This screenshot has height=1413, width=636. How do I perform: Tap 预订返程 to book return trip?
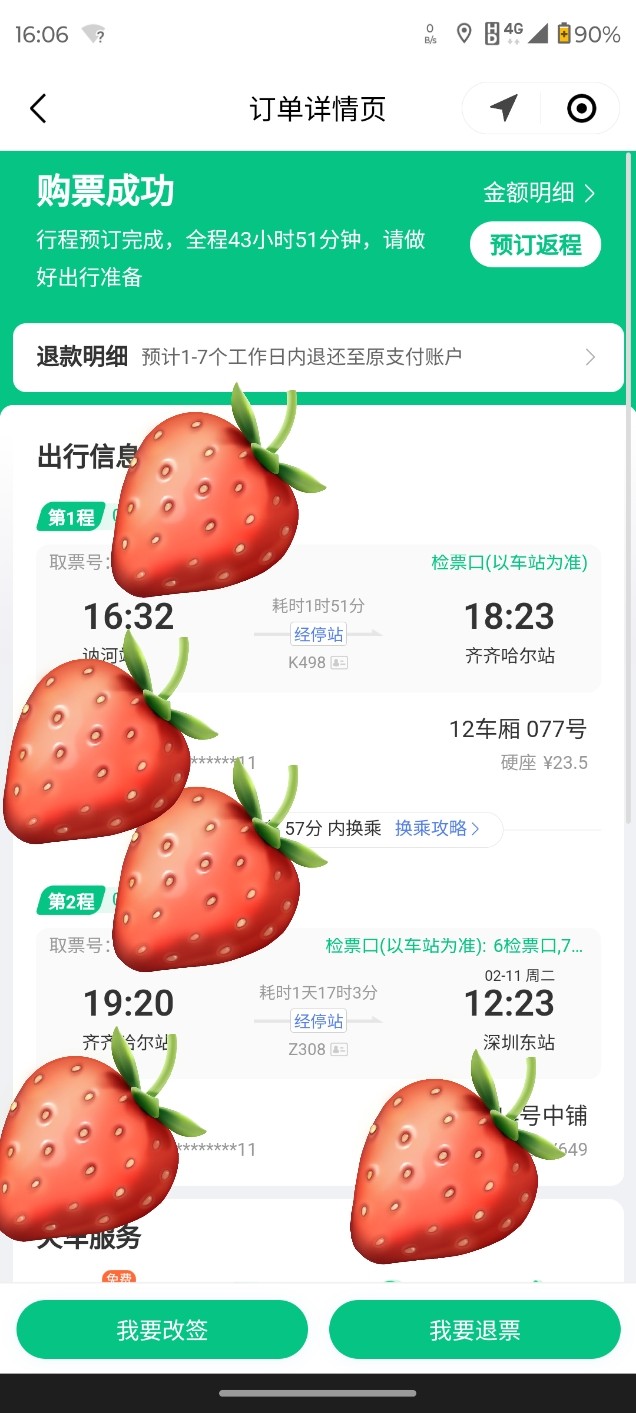[x=535, y=245]
